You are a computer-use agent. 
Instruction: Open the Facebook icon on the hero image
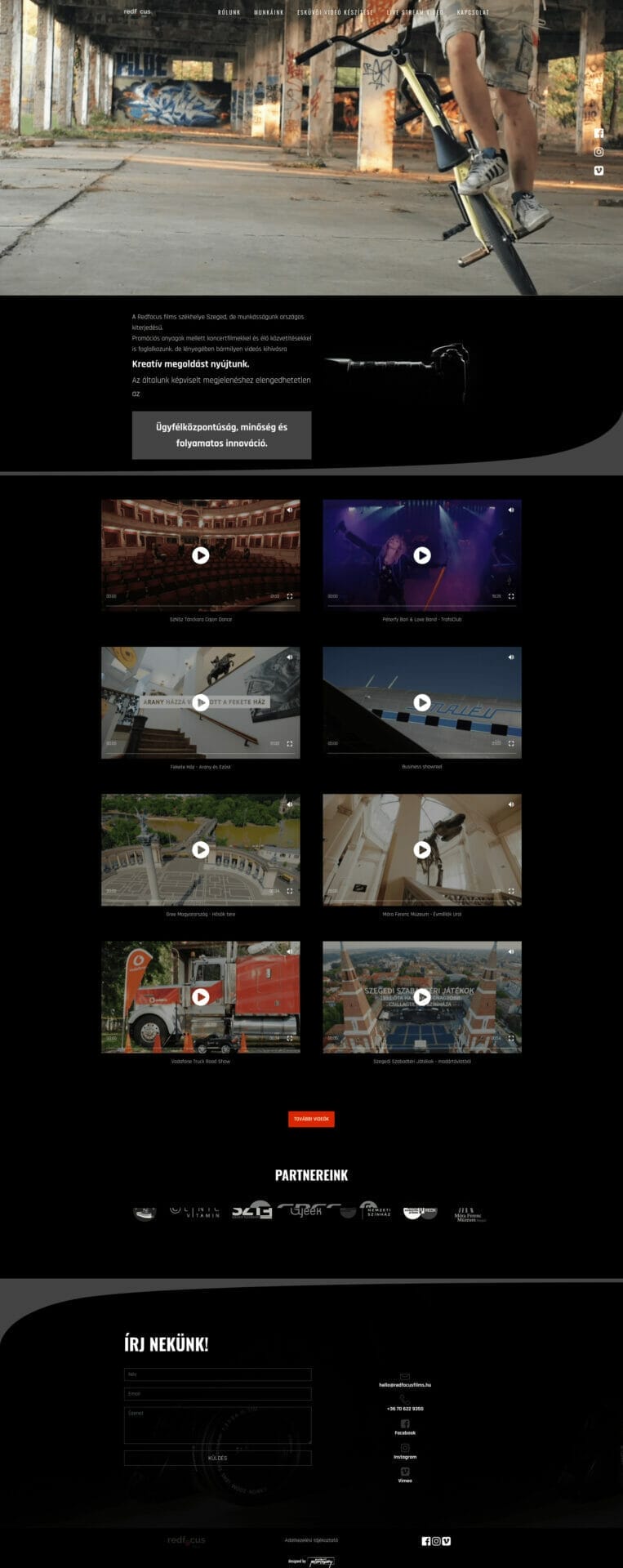coord(599,133)
